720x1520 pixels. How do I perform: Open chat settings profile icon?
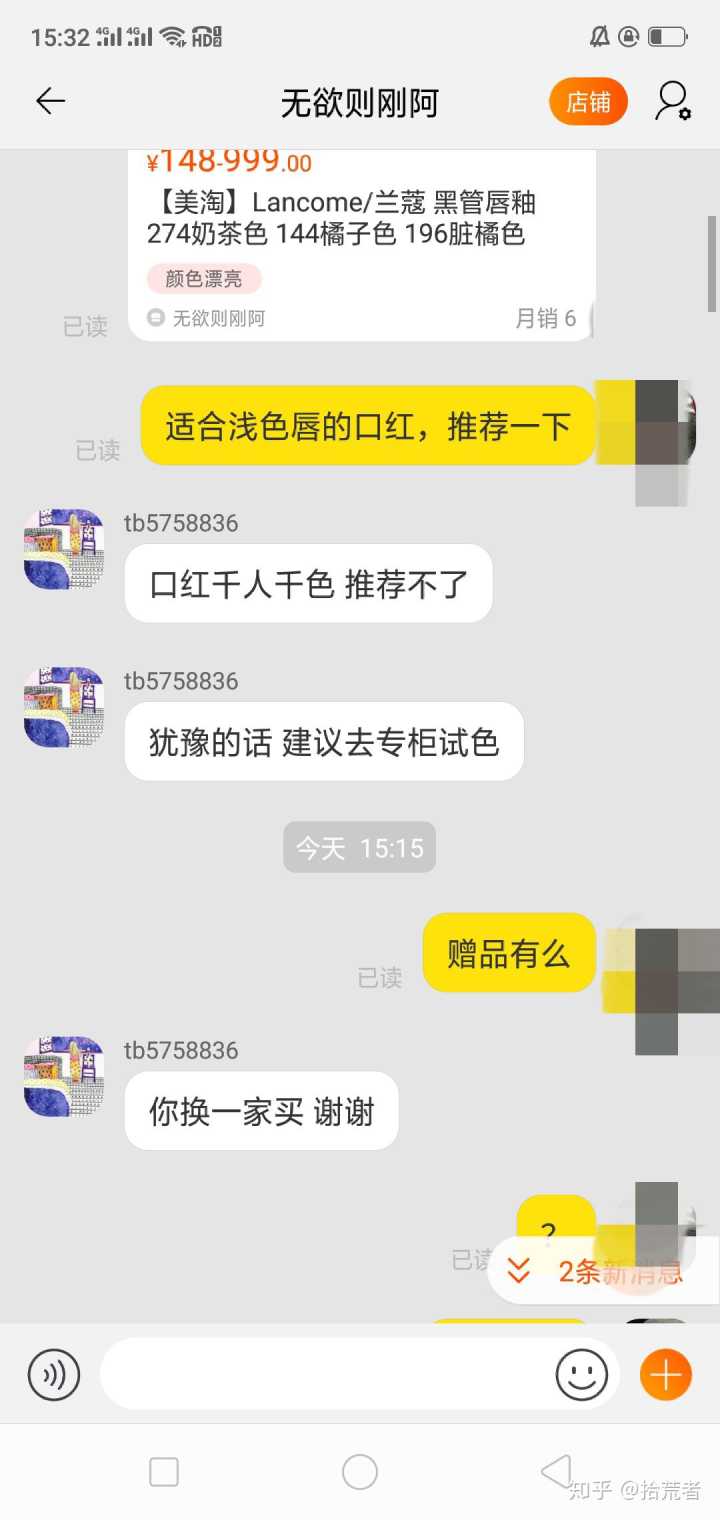(672, 102)
